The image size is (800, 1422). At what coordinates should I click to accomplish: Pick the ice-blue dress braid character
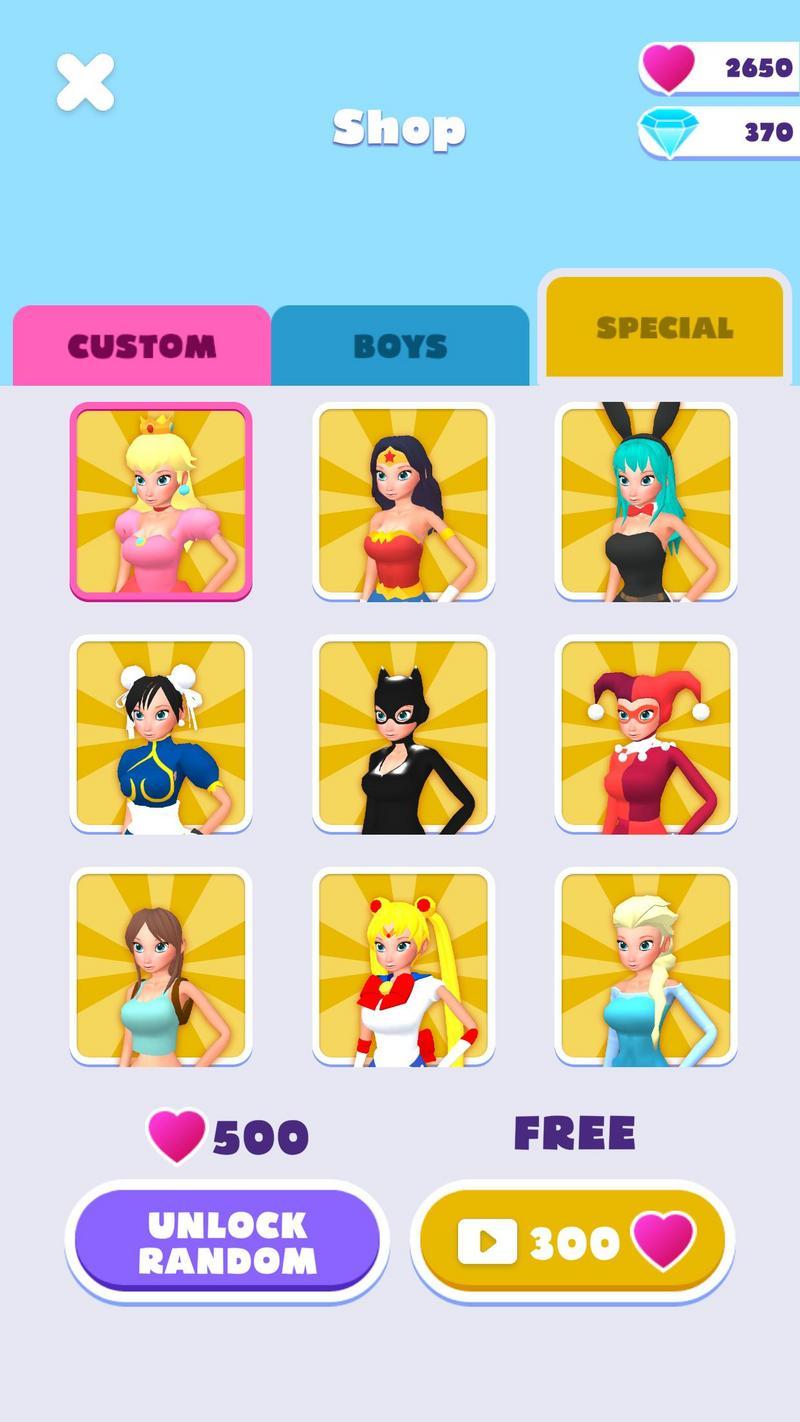click(x=645, y=966)
